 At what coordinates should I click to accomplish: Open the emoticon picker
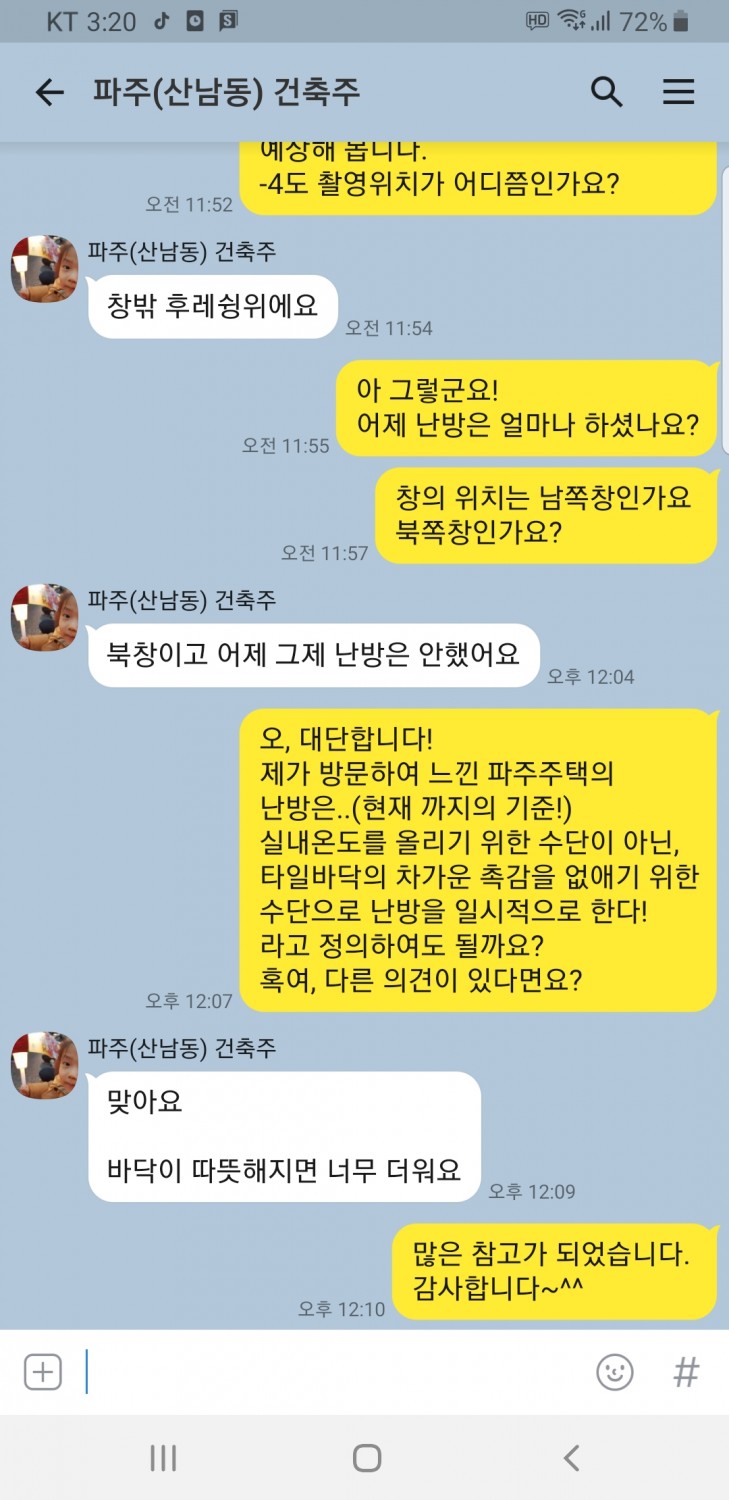click(x=615, y=1372)
